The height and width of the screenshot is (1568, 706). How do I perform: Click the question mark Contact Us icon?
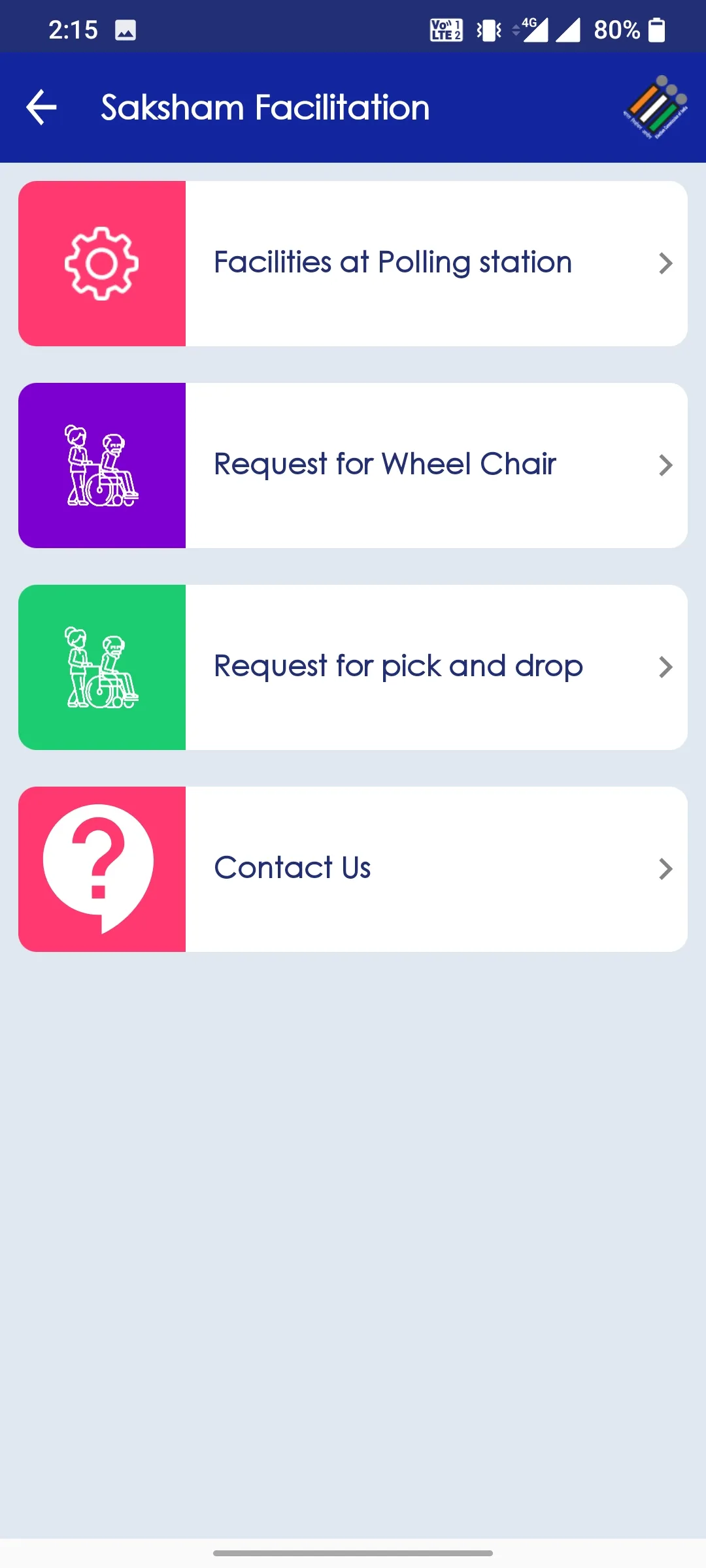coord(101,868)
